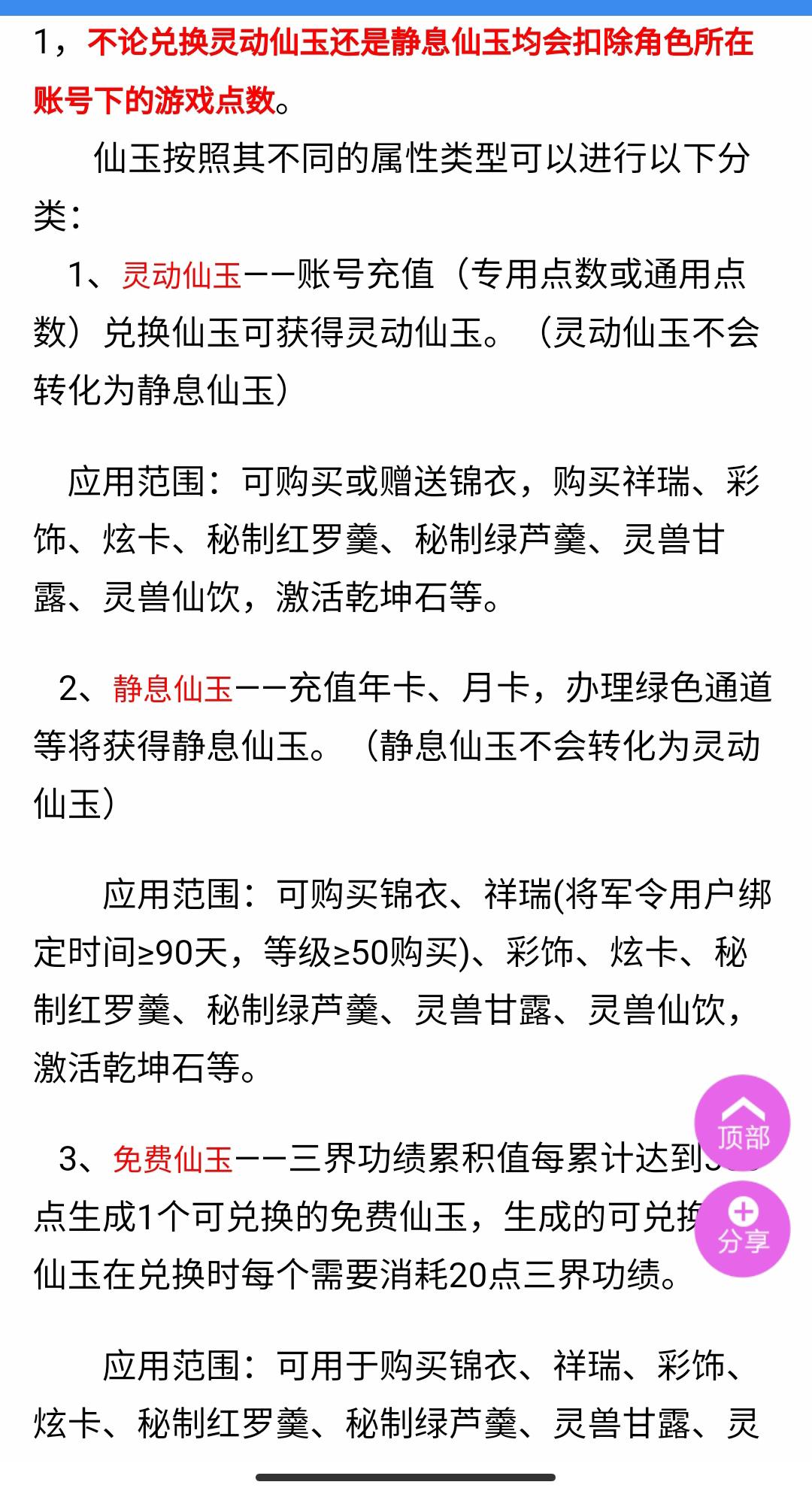Open the pink 分享 share button
Image resolution: width=812 pixels, height=1494 pixels.
tap(742, 1229)
